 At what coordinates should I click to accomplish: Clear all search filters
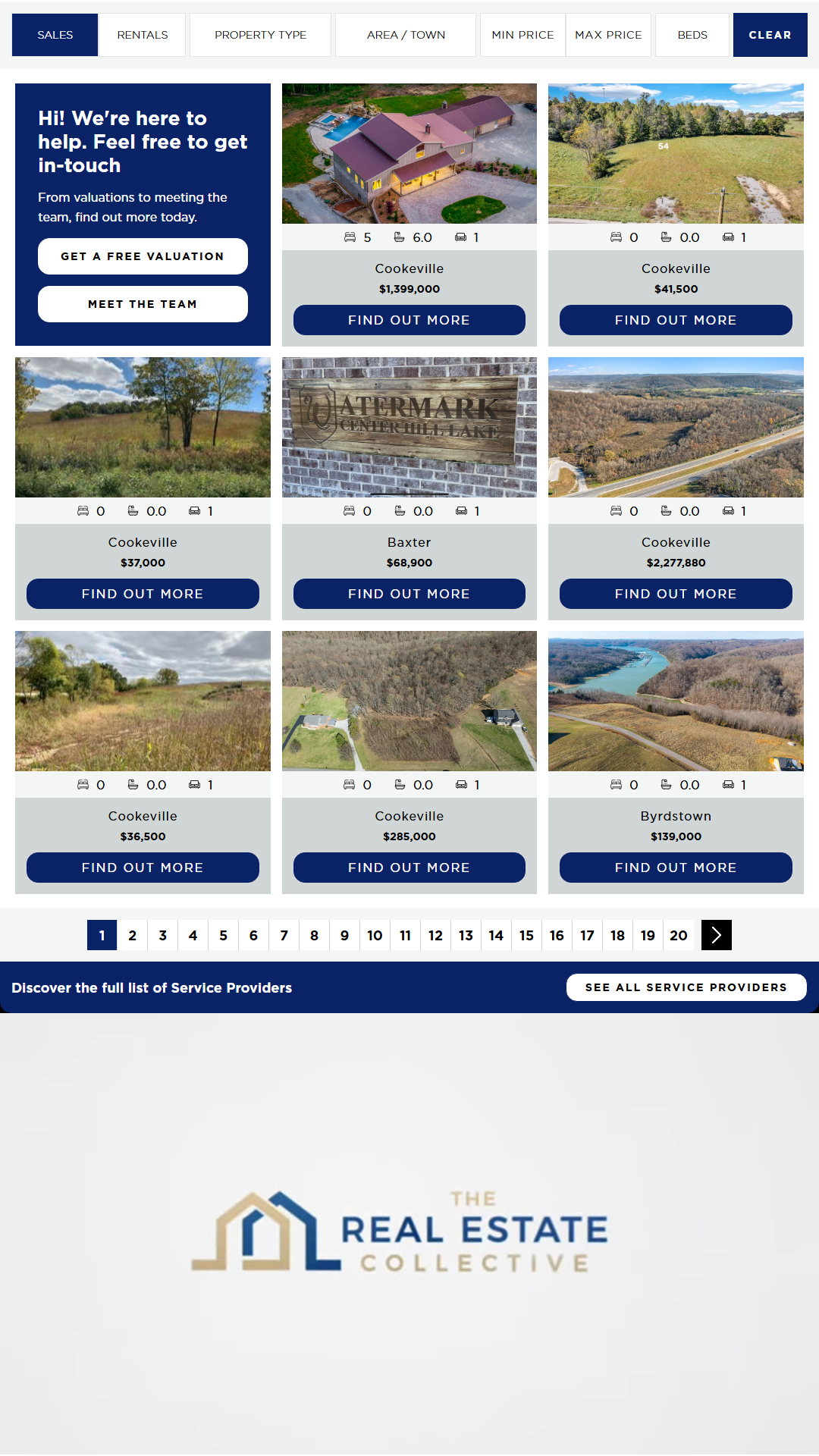point(770,35)
